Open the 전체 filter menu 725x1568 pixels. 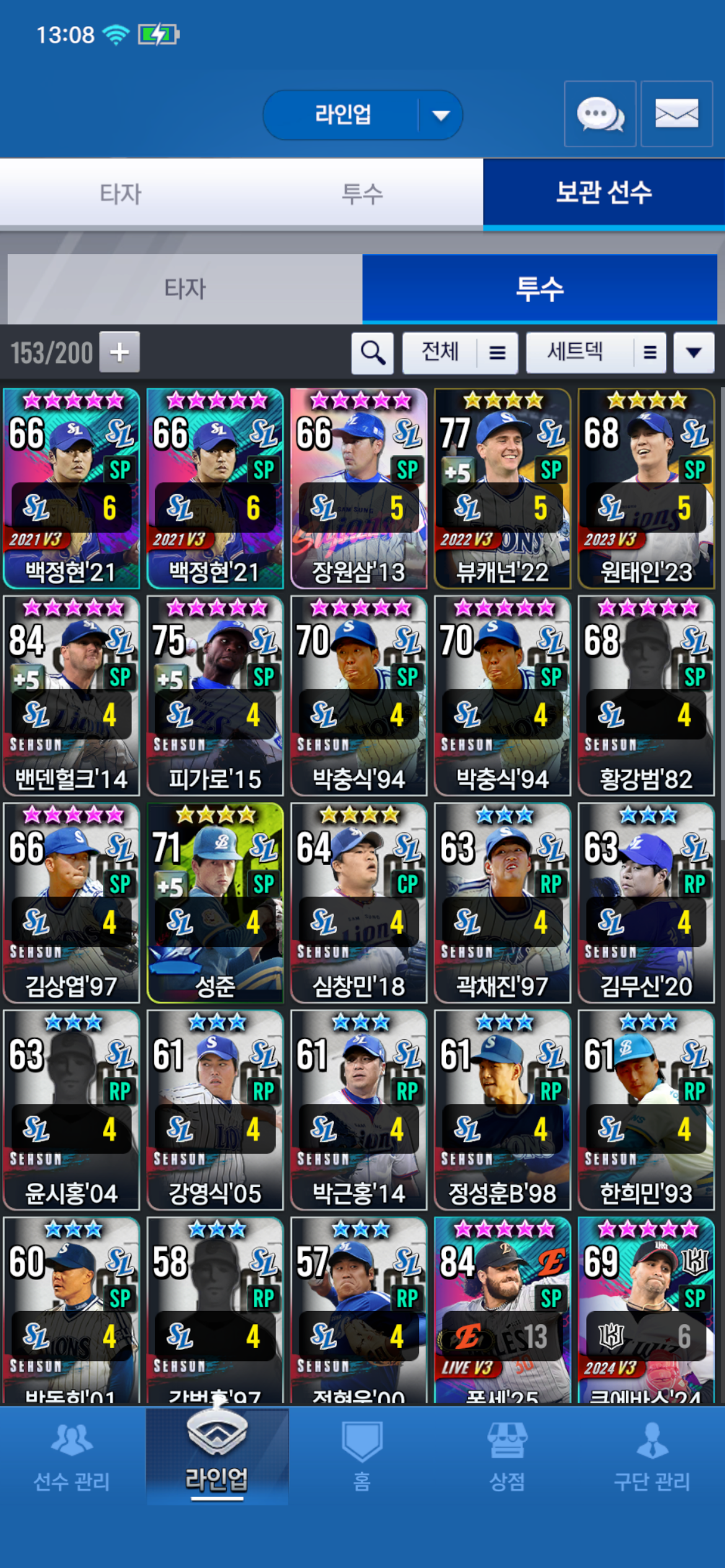[460, 353]
